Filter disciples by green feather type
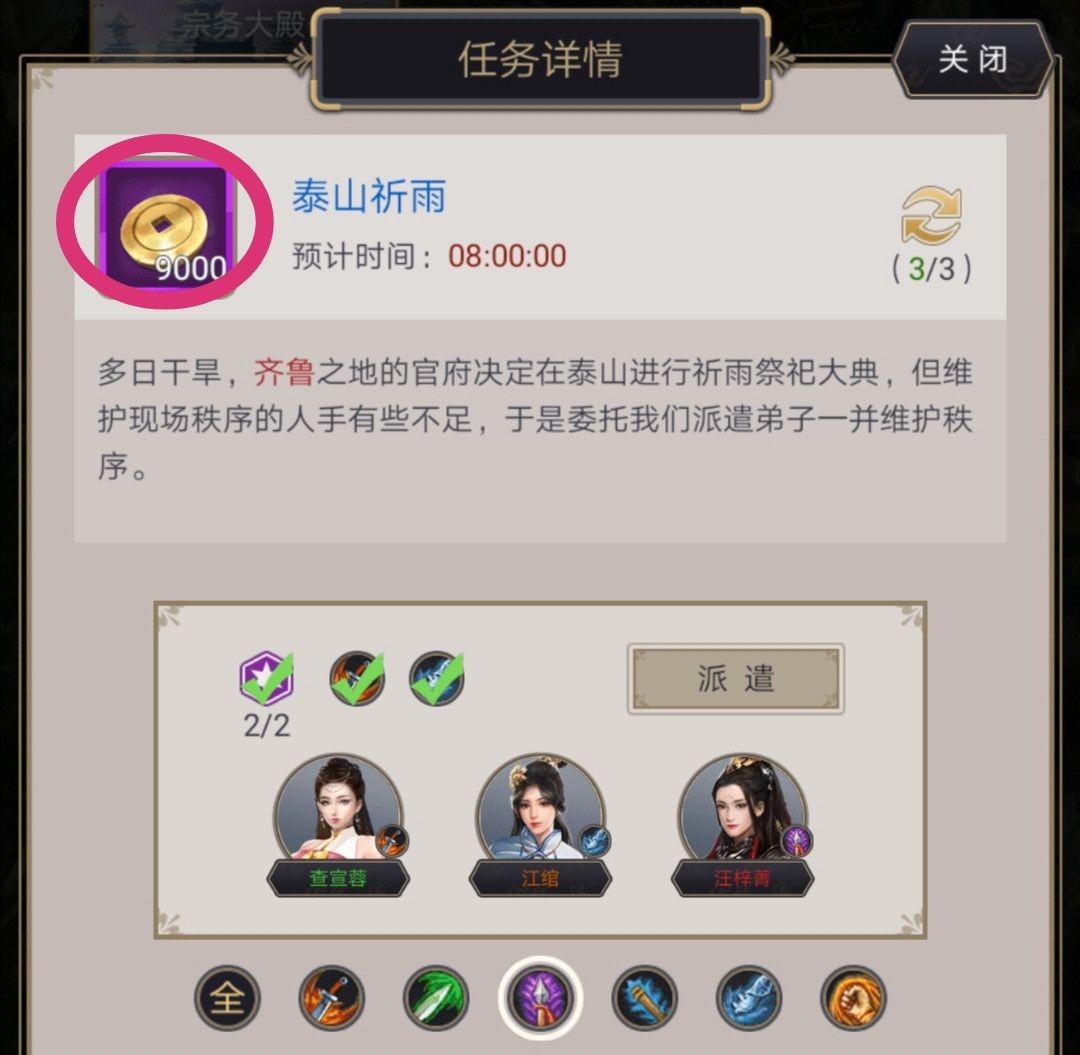The height and width of the screenshot is (1055, 1080). click(x=436, y=997)
